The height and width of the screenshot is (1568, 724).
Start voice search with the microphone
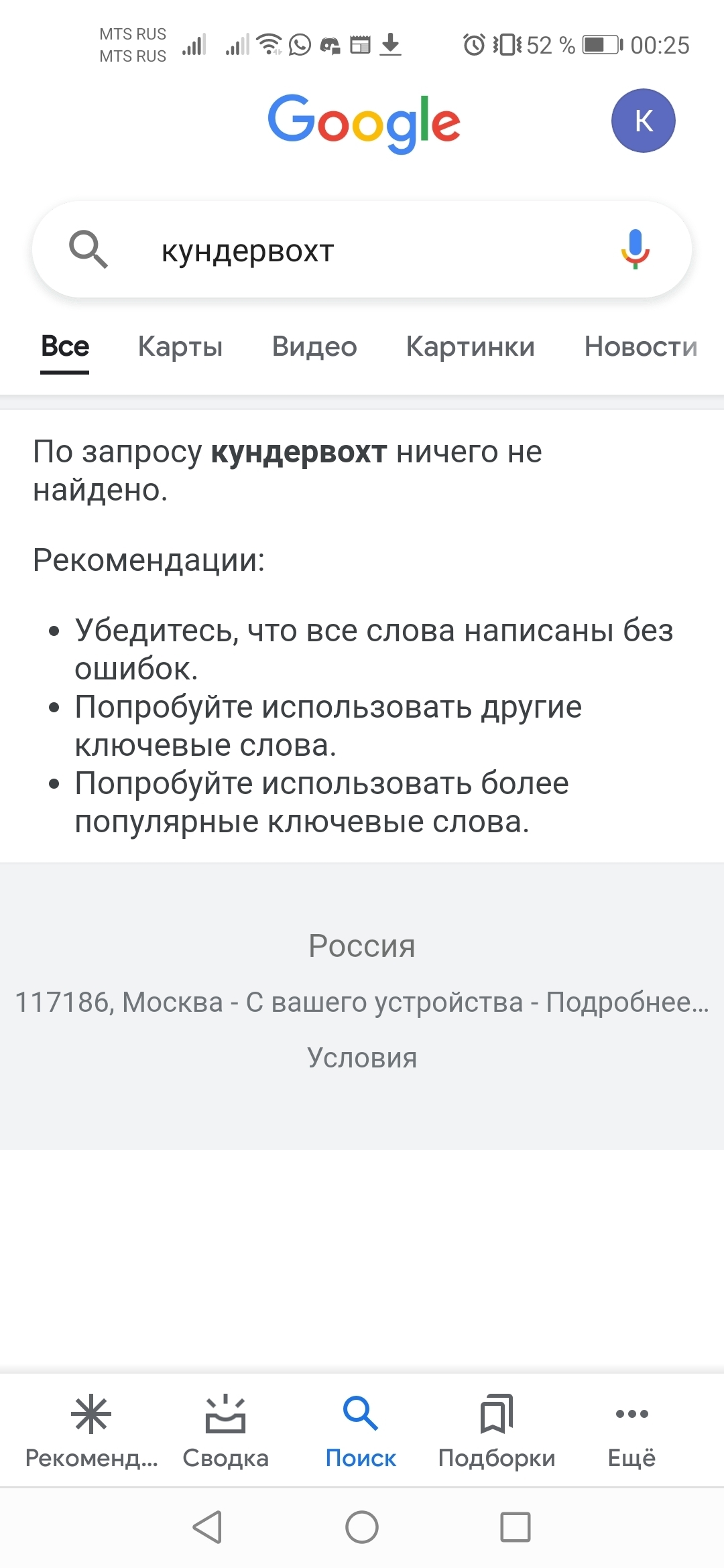635,249
